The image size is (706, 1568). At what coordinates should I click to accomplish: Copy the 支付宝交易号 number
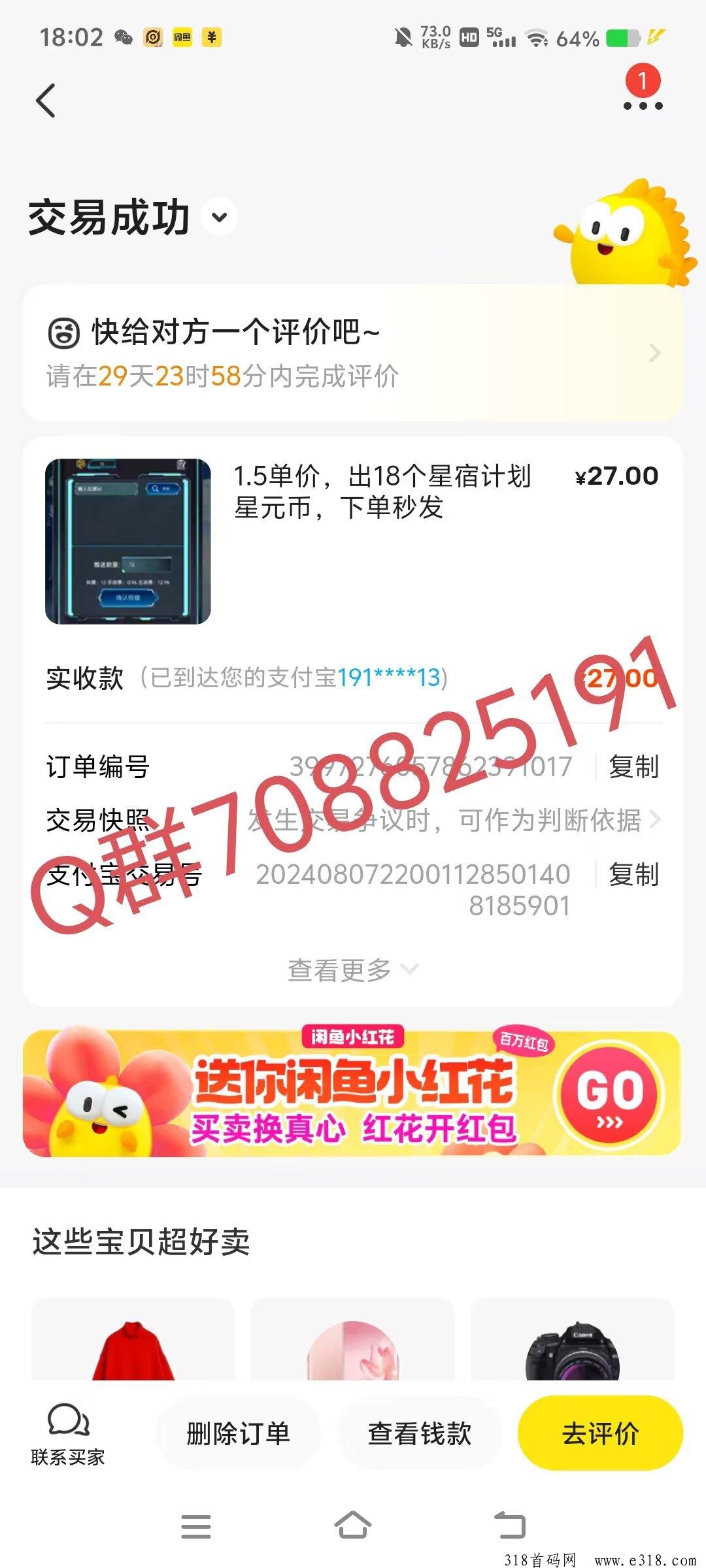[x=633, y=874]
